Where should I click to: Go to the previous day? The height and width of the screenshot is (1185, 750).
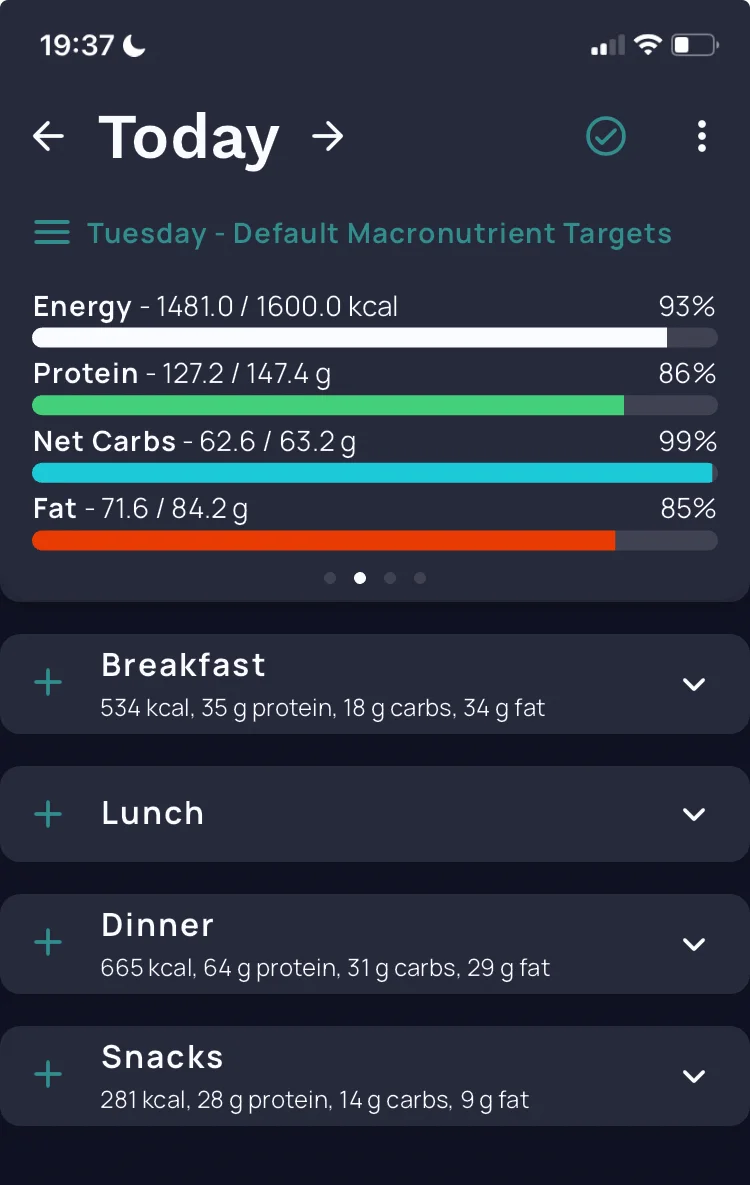48,136
